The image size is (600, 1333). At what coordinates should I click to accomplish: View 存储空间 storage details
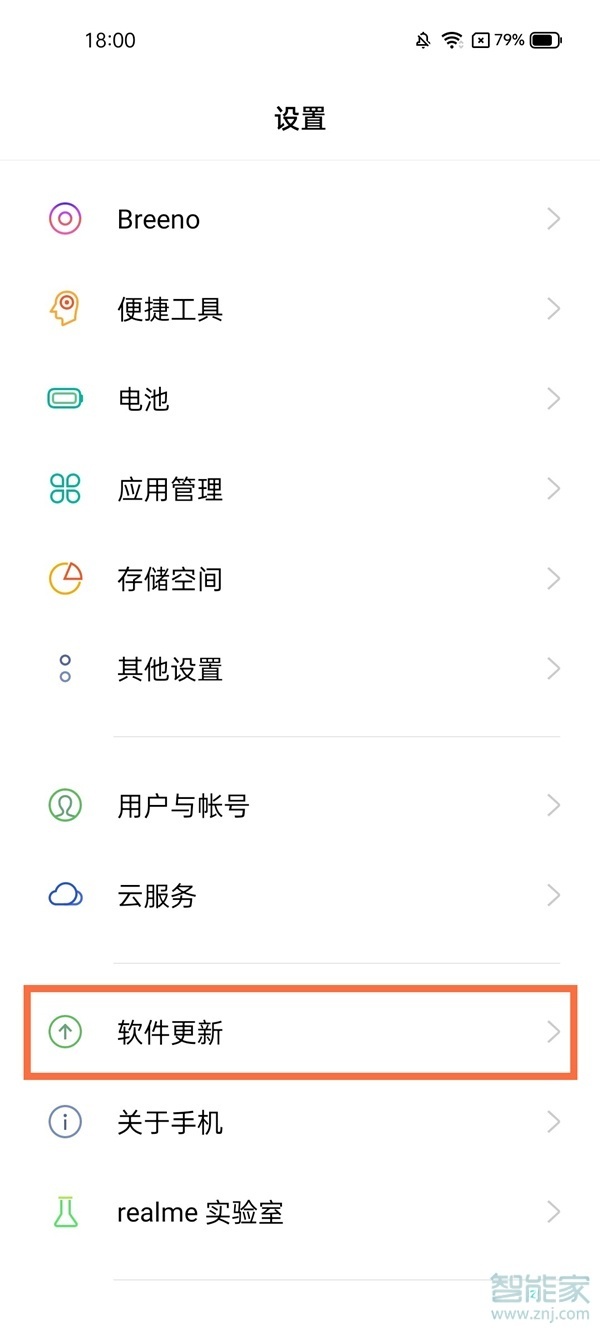(x=300, y=579)
